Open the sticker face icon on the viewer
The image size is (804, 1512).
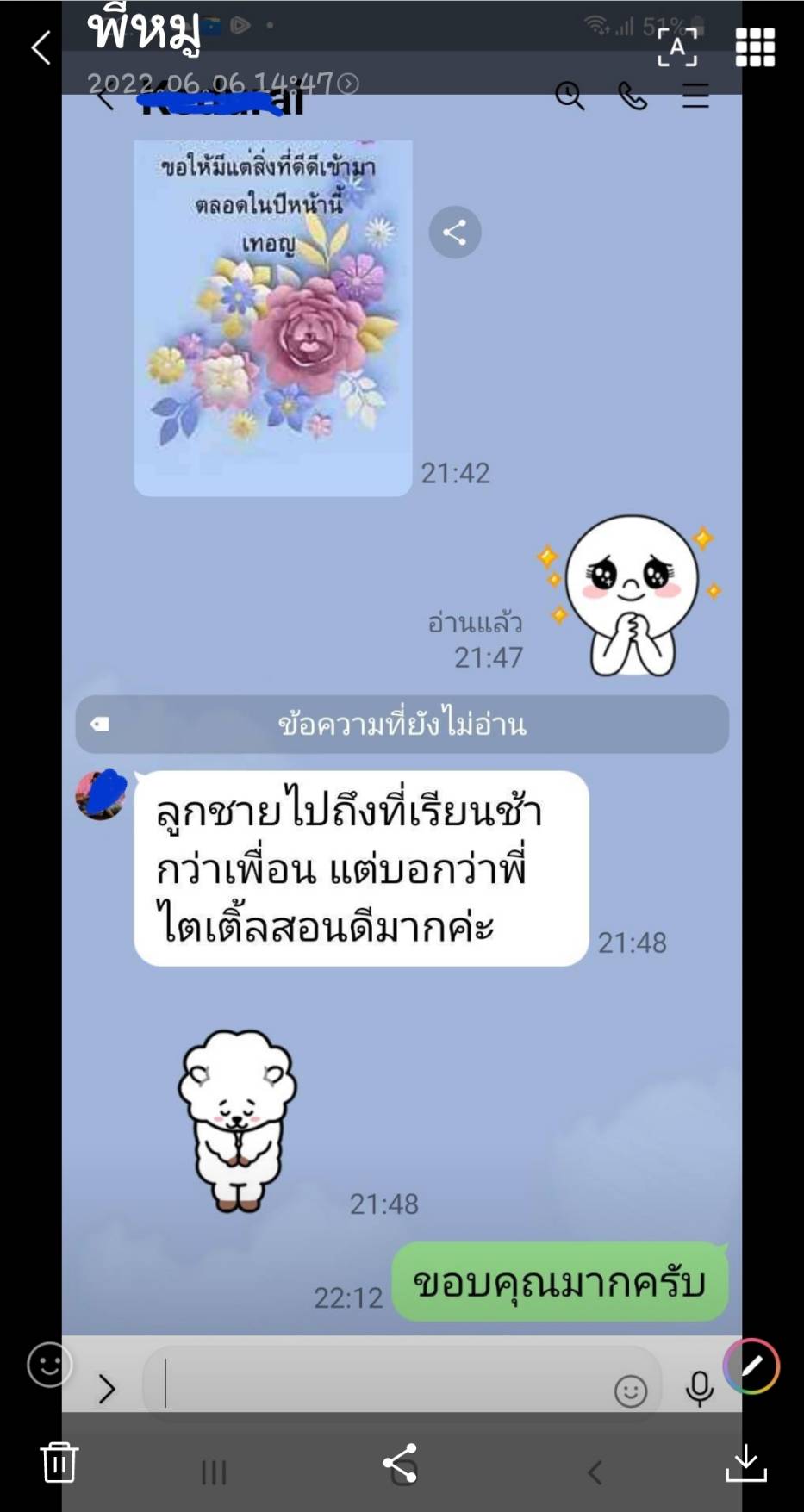[x=50, y=1365]
